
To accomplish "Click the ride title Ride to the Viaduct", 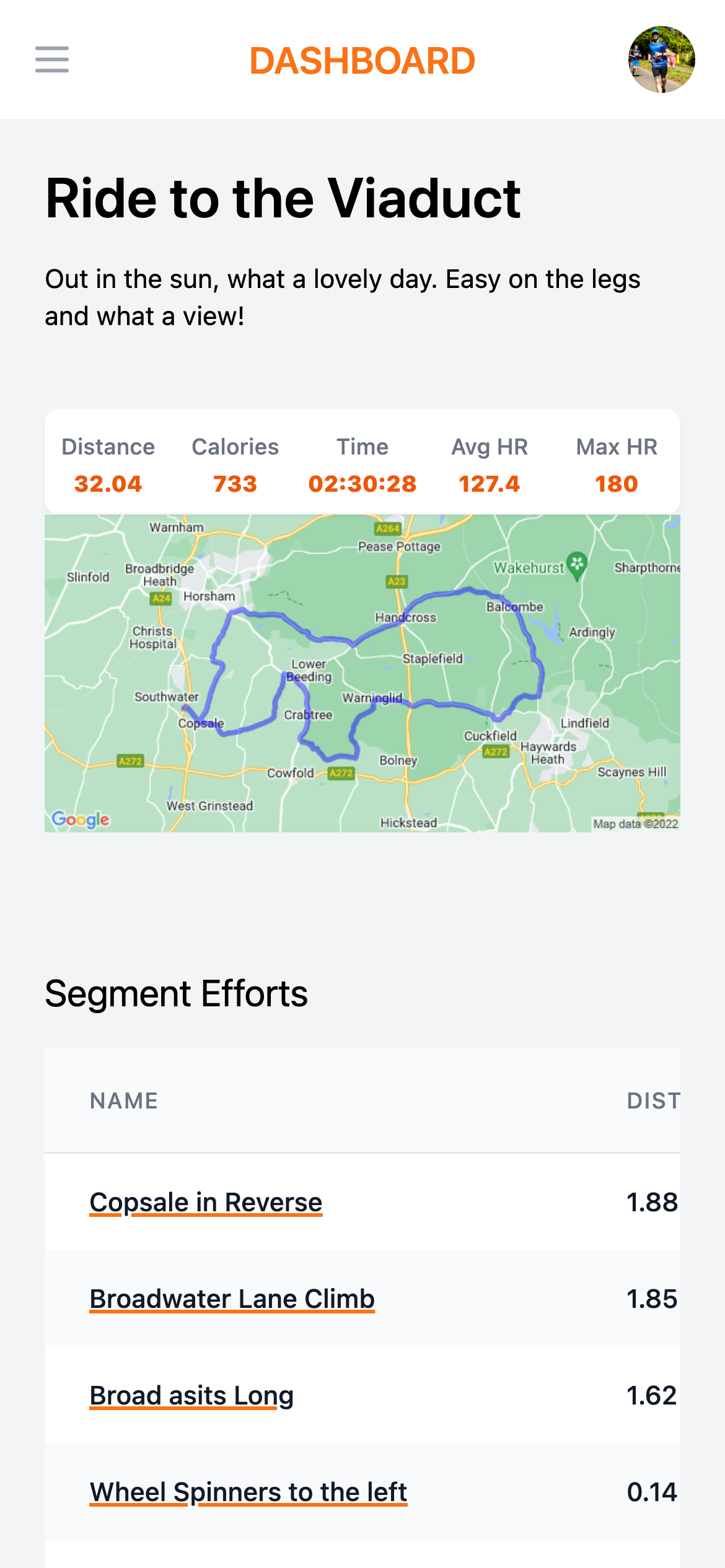I will (283, 198).
